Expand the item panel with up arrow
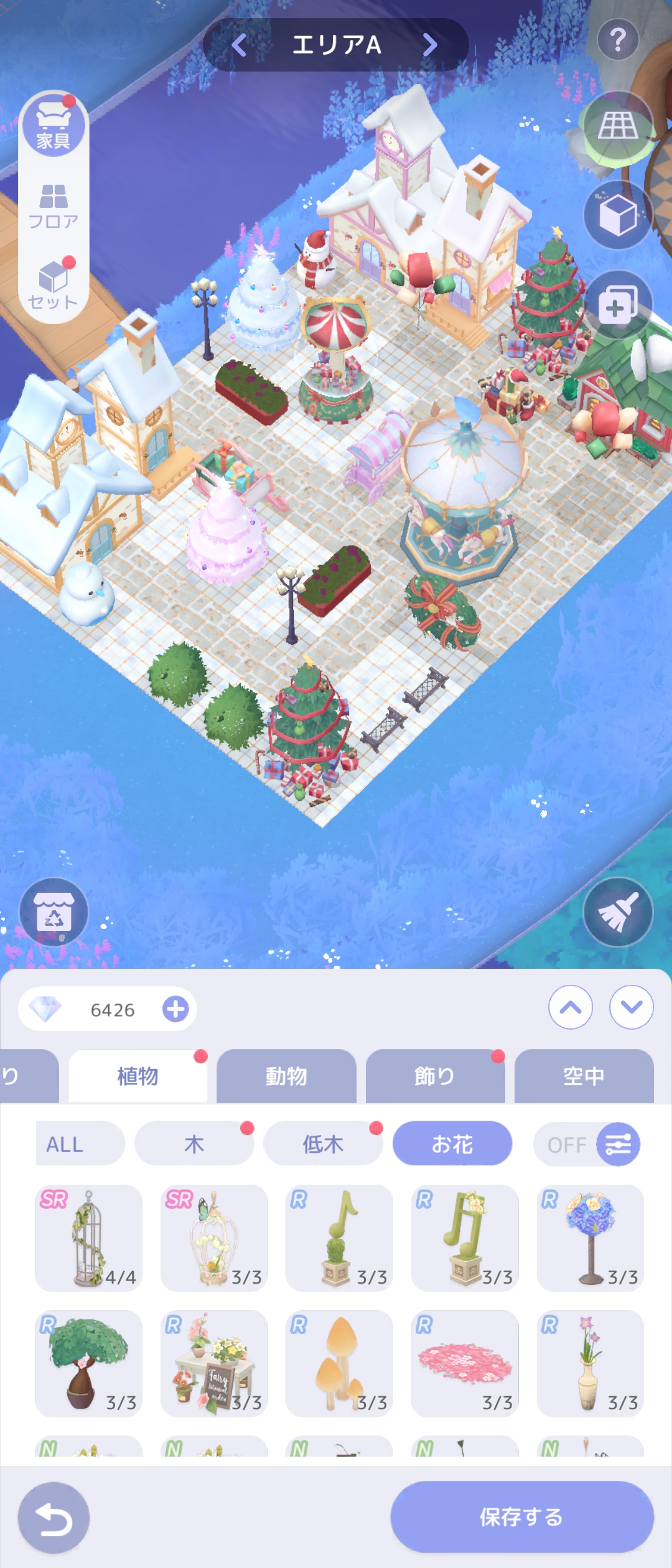 [x=570, y=1007]
